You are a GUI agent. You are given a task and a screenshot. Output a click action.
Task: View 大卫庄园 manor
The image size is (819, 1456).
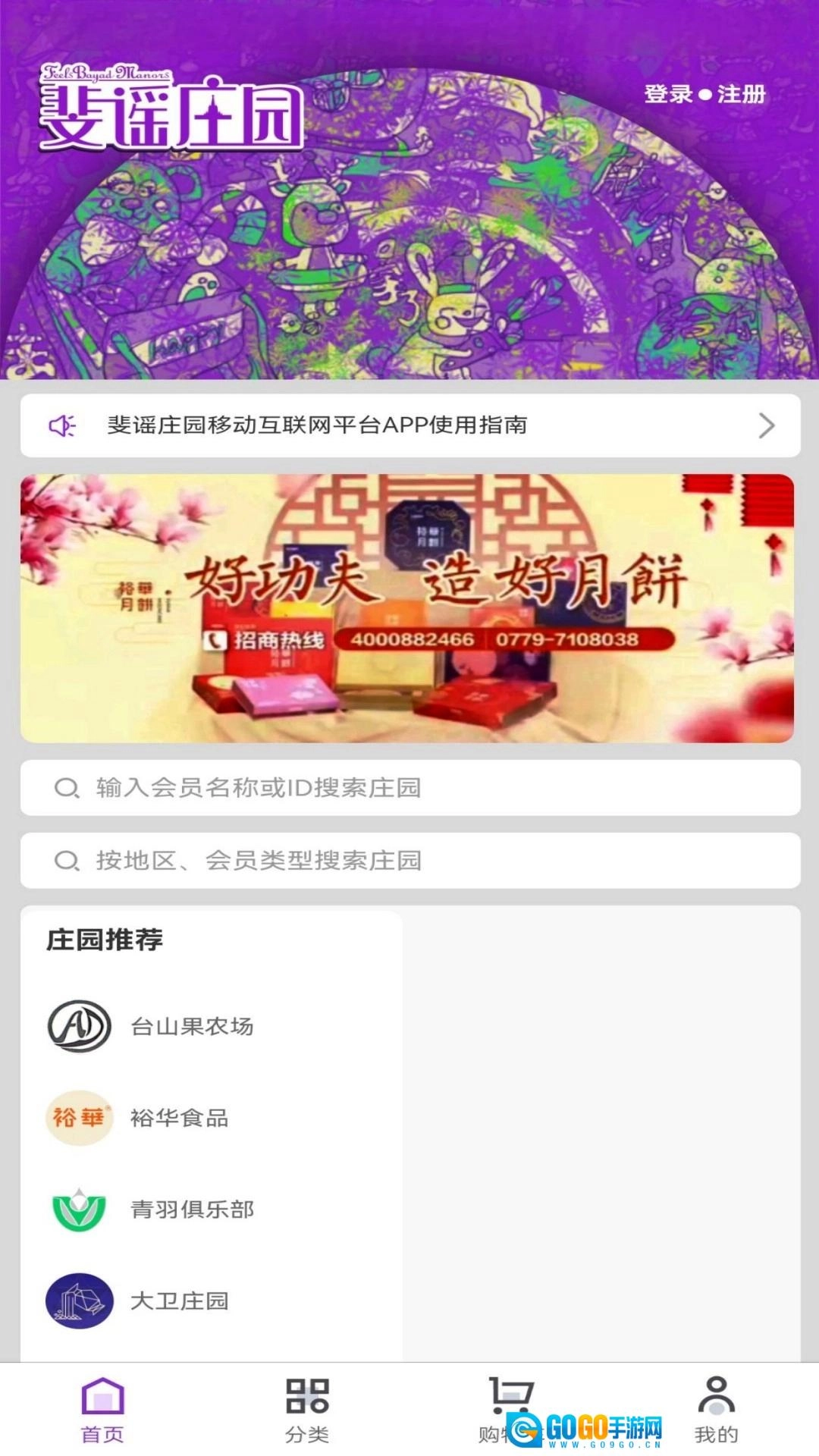pyautogui.click(x=179, y=1301)
